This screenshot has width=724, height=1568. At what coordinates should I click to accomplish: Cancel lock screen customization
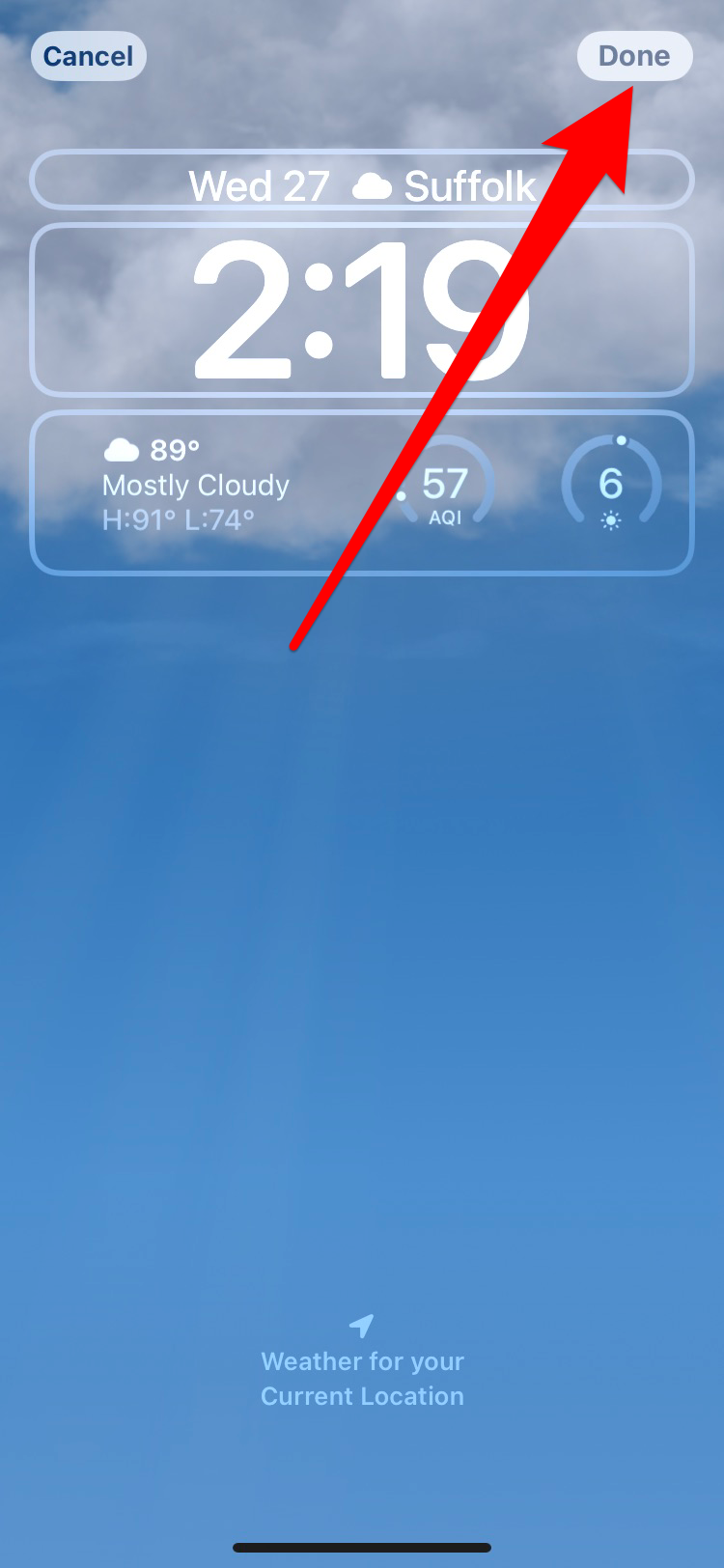pos(88,56)
